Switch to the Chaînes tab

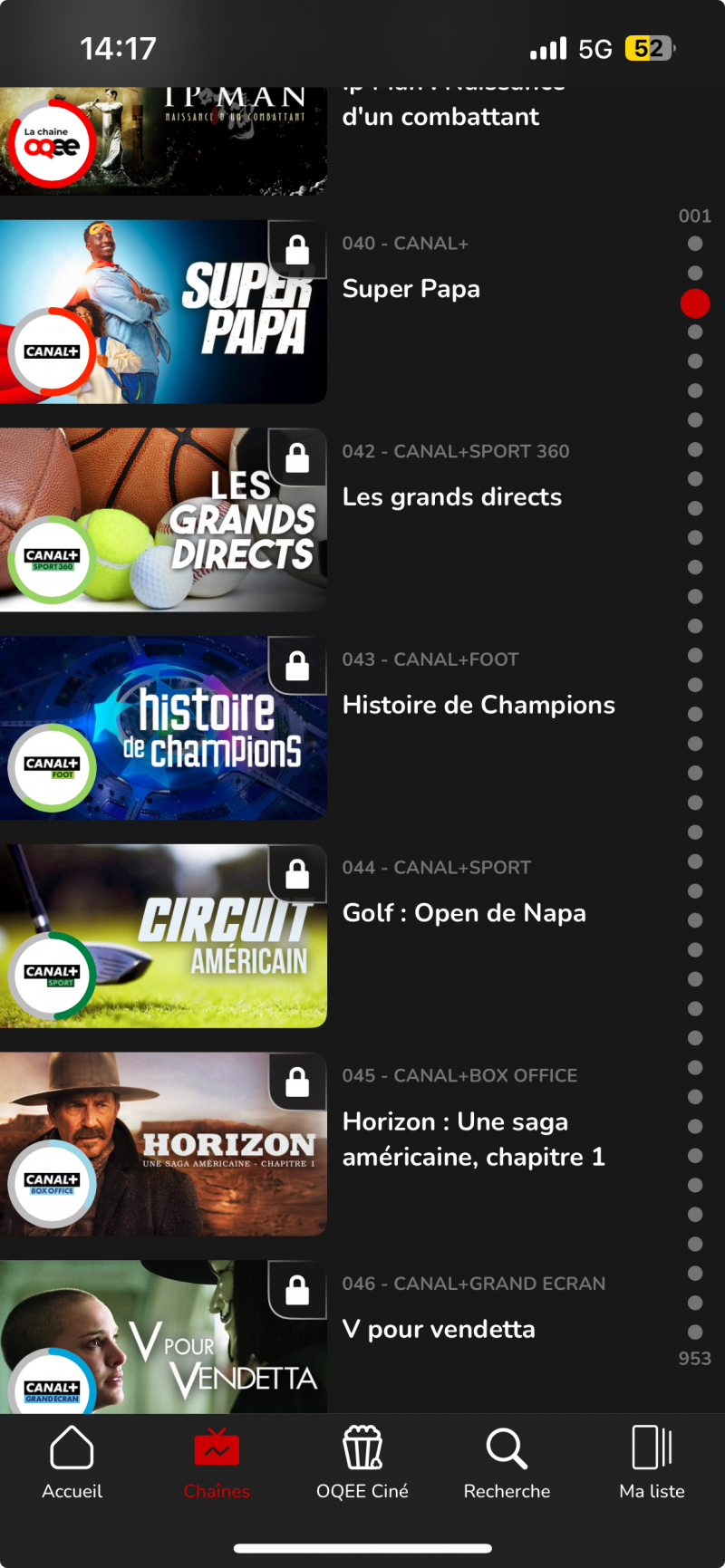coord(217,1463)
